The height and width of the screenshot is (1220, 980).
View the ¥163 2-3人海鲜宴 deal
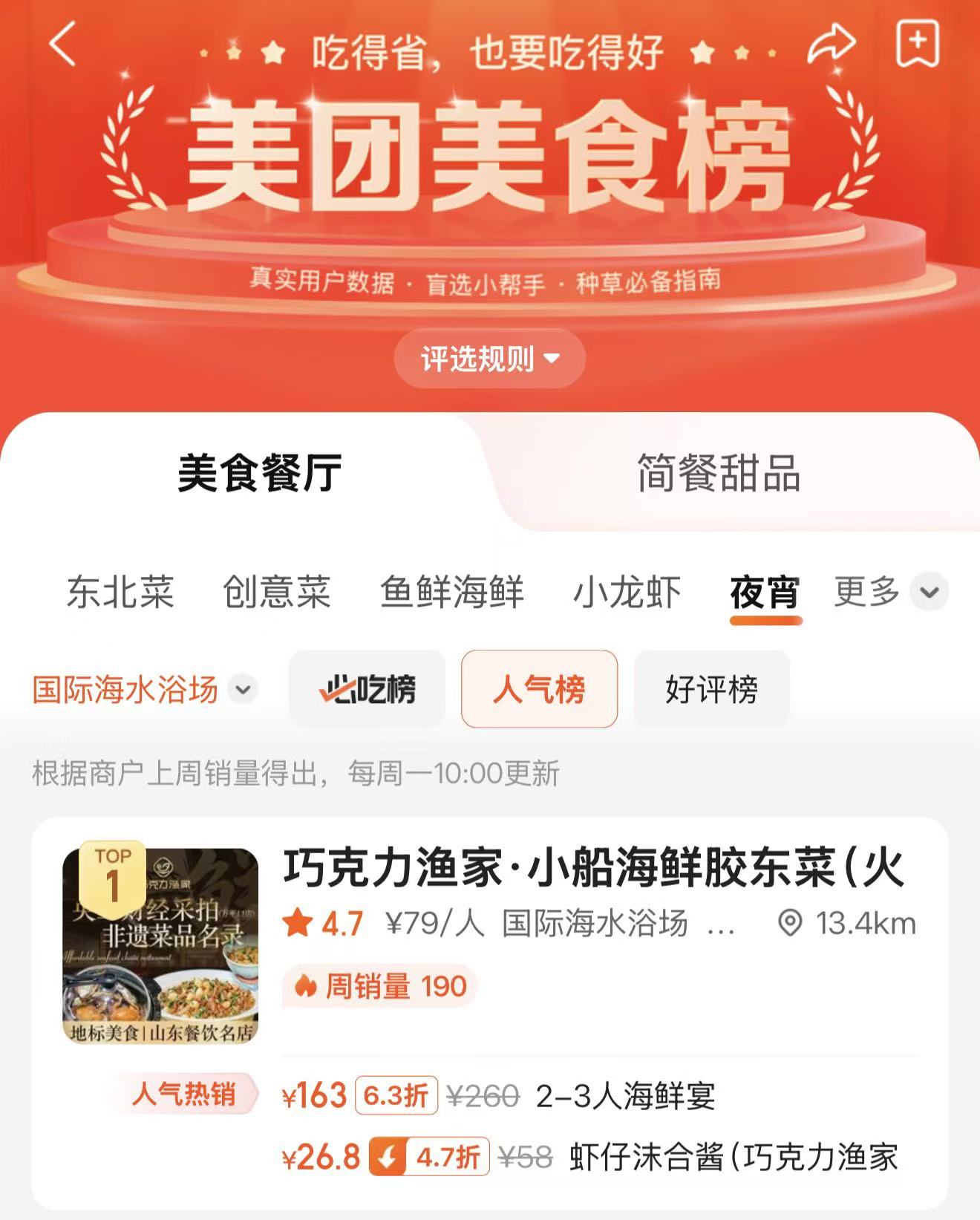tap(497, 1096)
